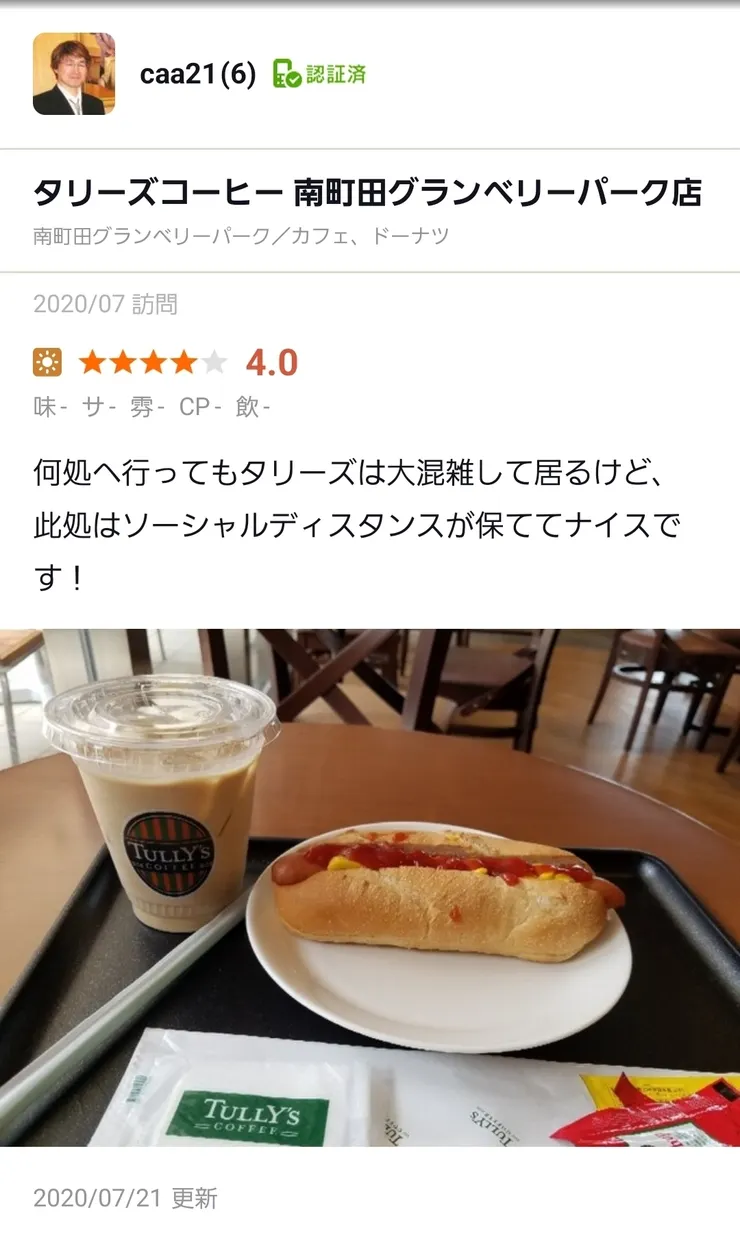Viewport: 740px width, 1233px height.
Task: Click the orange sun lunch-visit icon
Action: click(48, 362)
